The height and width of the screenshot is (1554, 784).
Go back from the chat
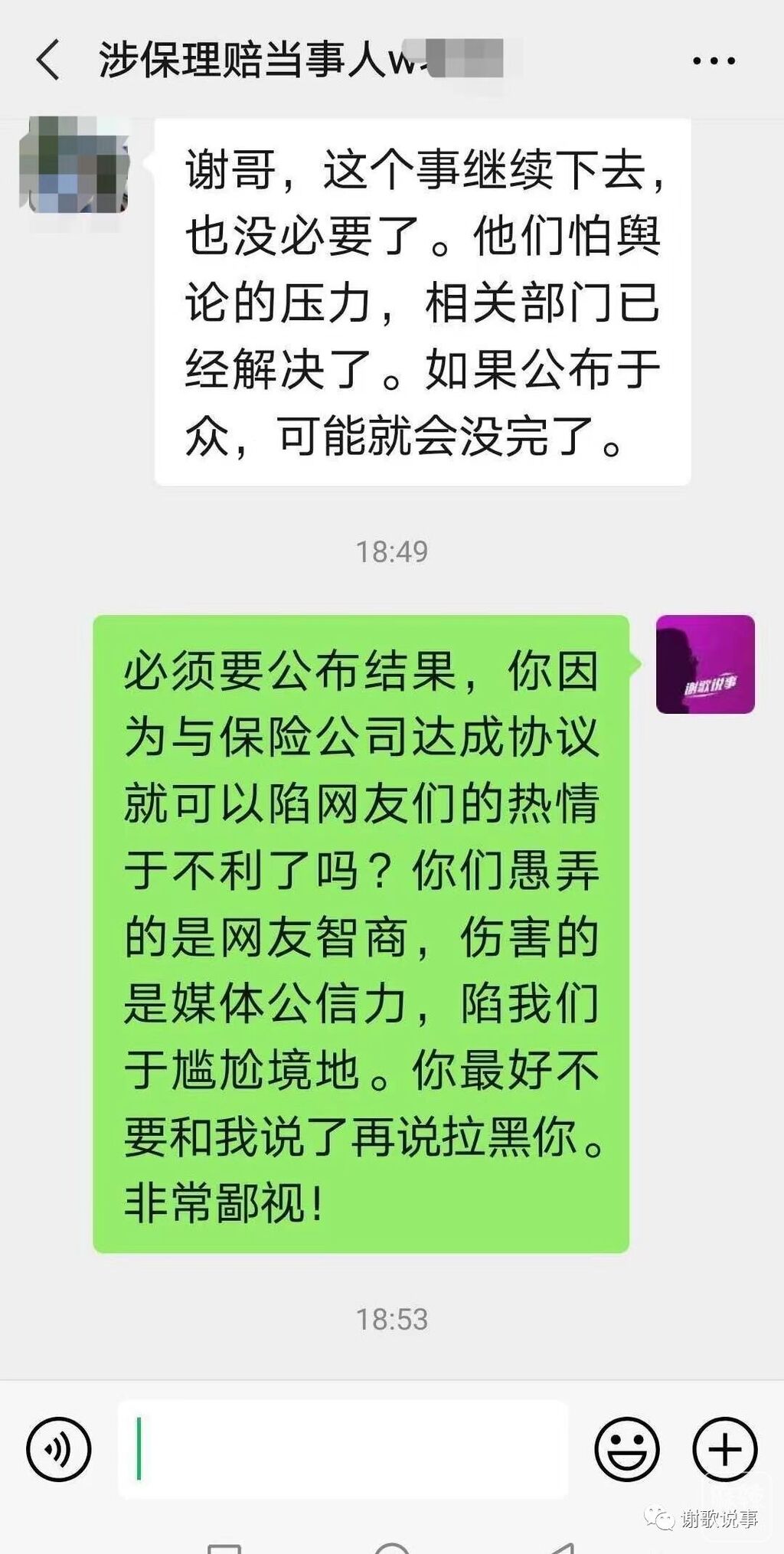pos(47,60)
